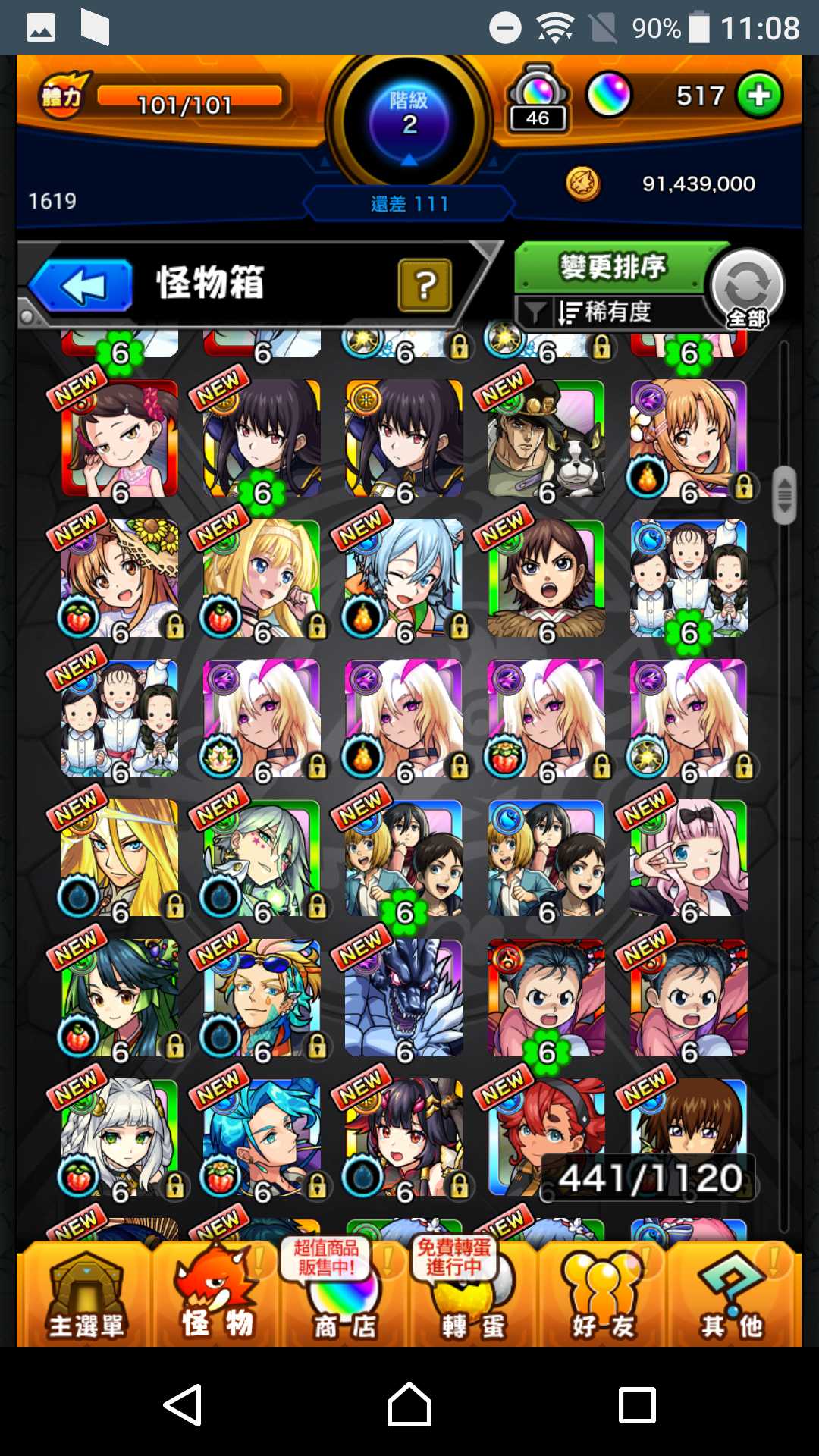Image resolution: width=819 pixels, height=1456 pixels.
Task: Open the 好友 friends tab
Action: [x=603, y=1298]
